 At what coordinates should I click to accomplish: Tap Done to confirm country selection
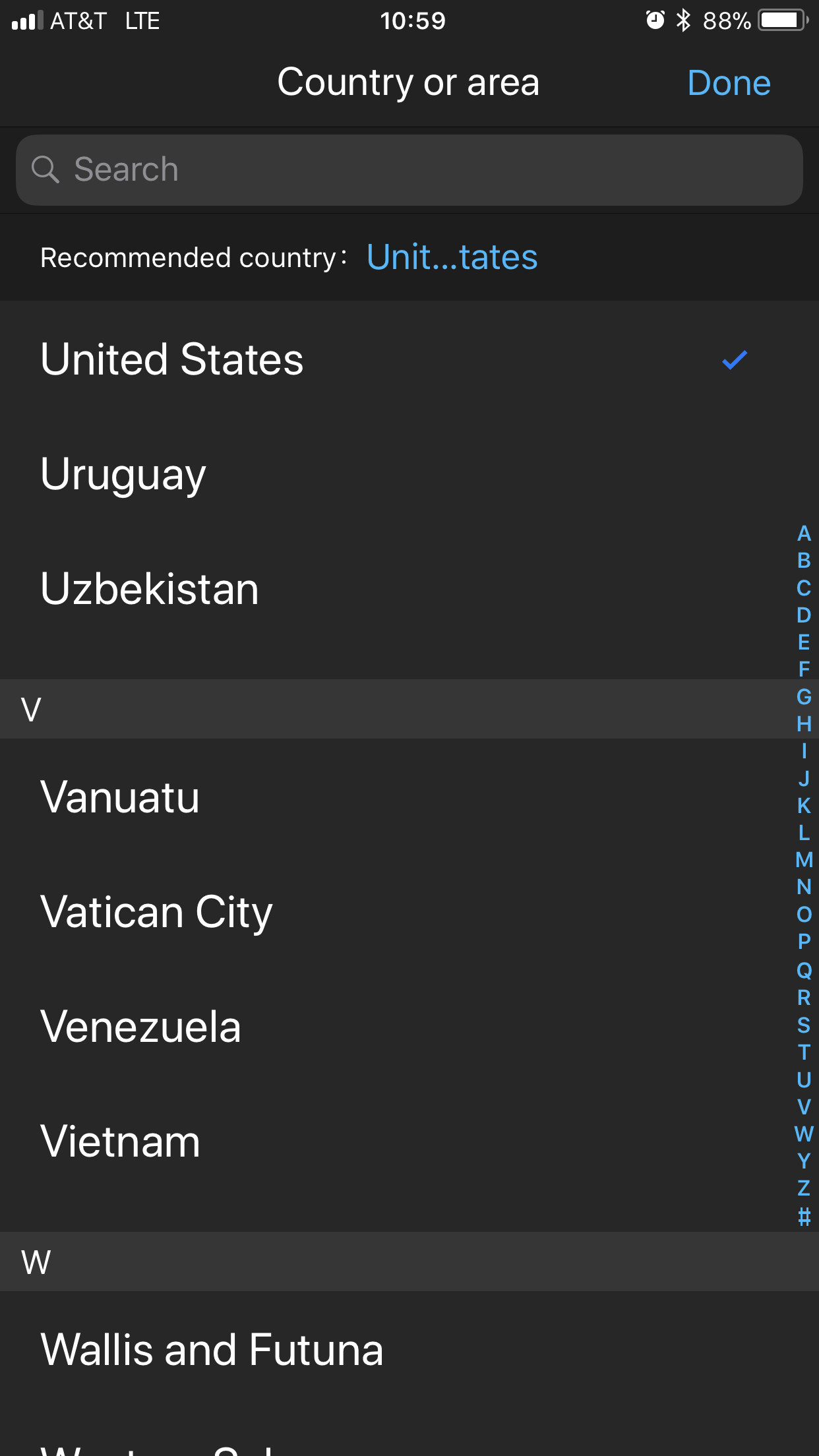(729, 83)
